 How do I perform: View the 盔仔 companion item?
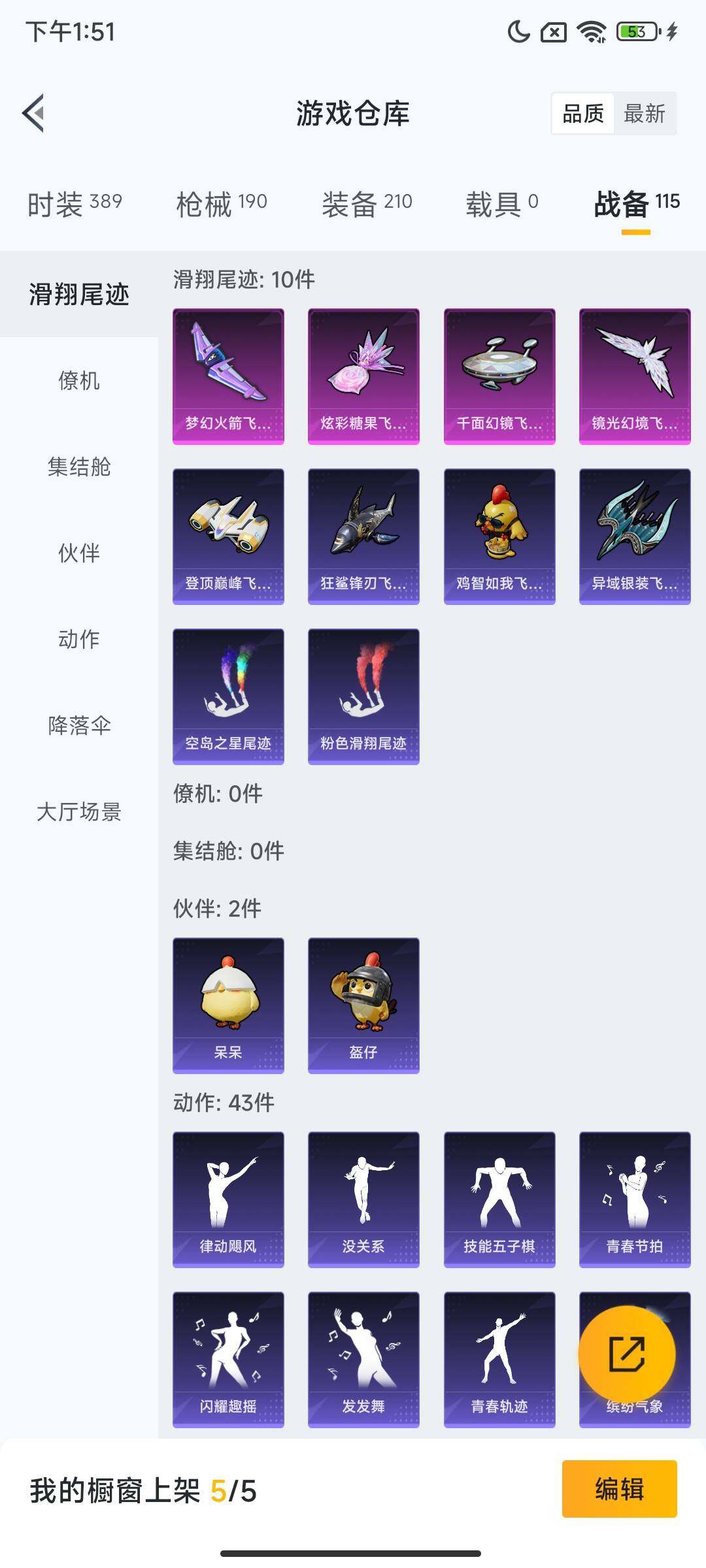pos(363,1005)
